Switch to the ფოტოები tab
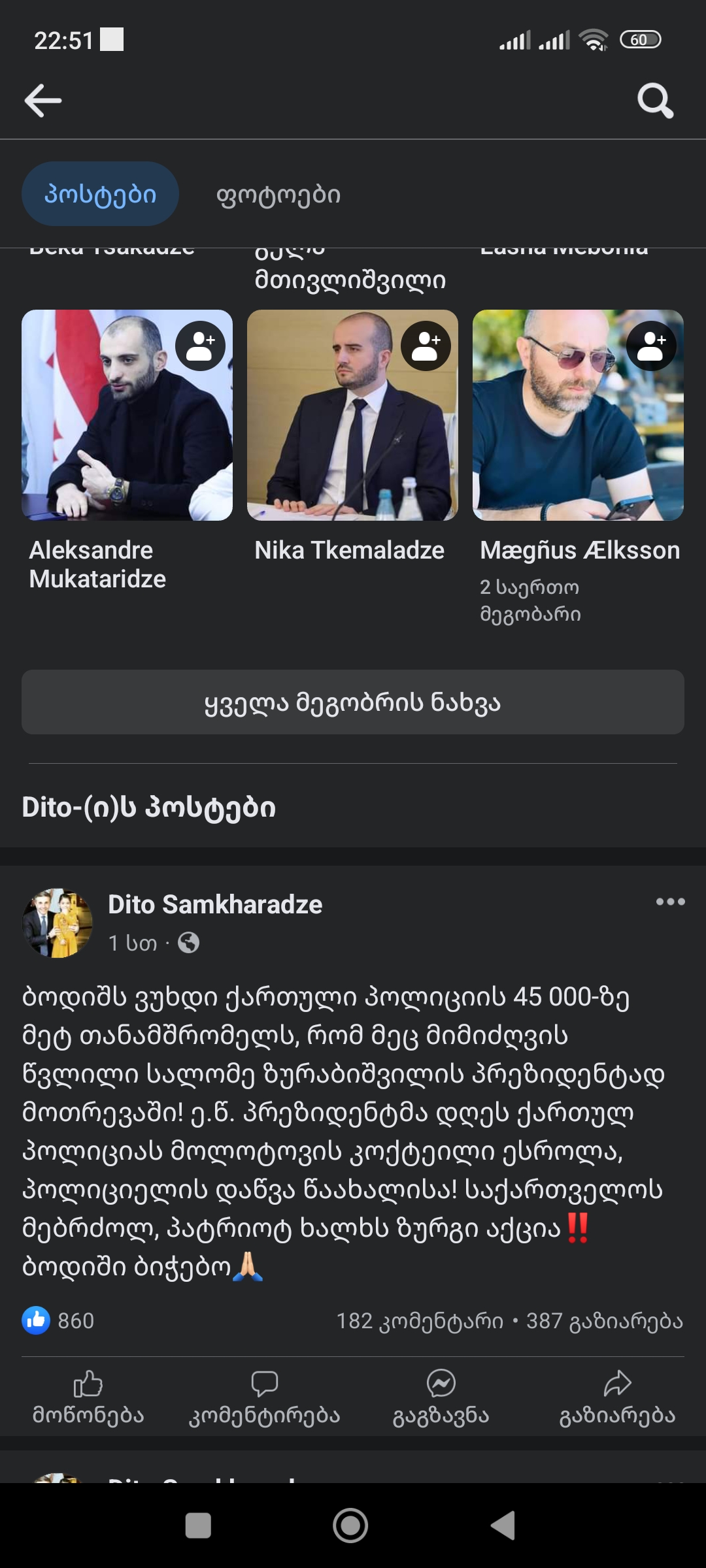The image size is (706, 1568). point(278,195)
